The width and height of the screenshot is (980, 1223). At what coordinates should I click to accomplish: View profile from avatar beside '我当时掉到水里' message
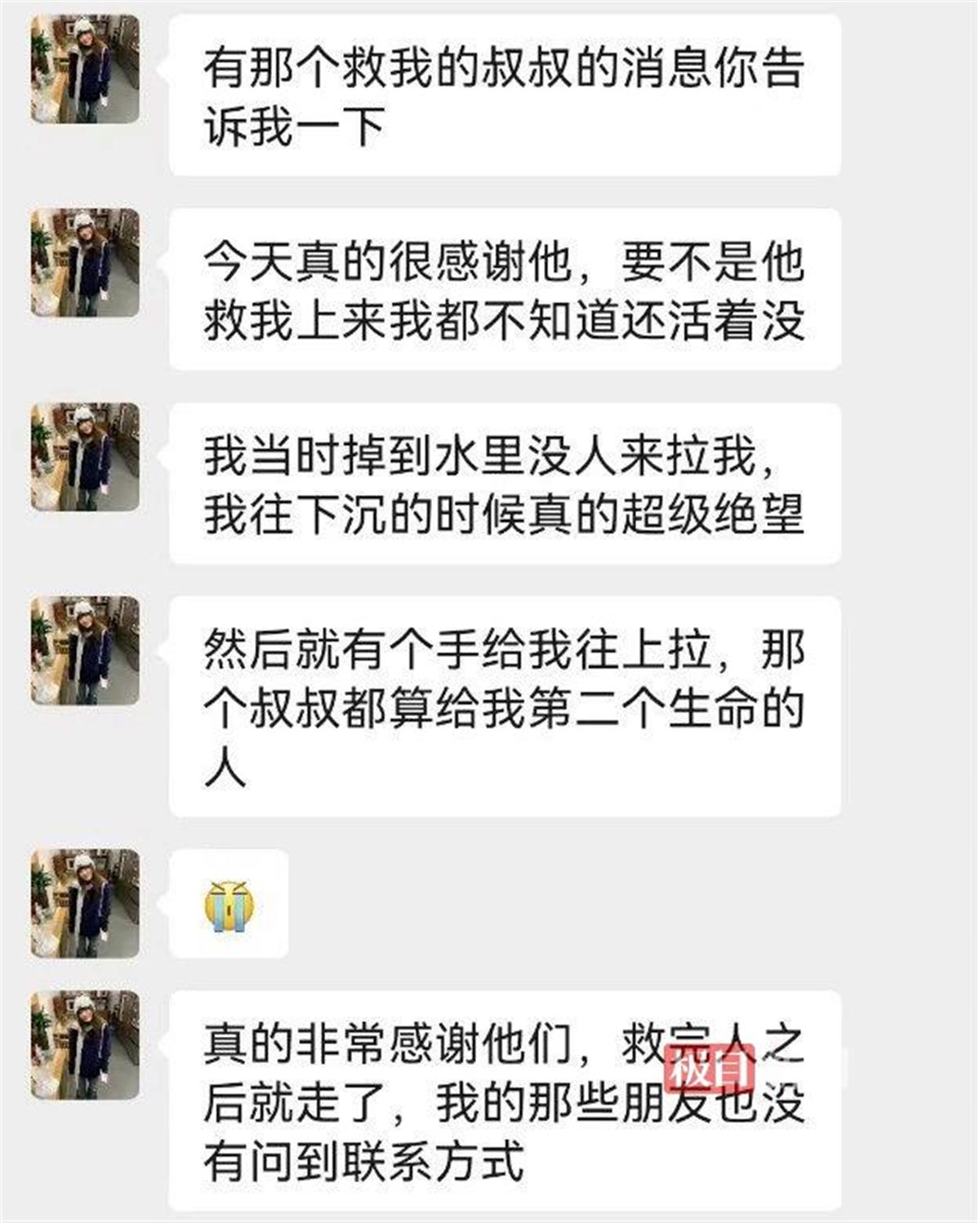coord(85,457)
